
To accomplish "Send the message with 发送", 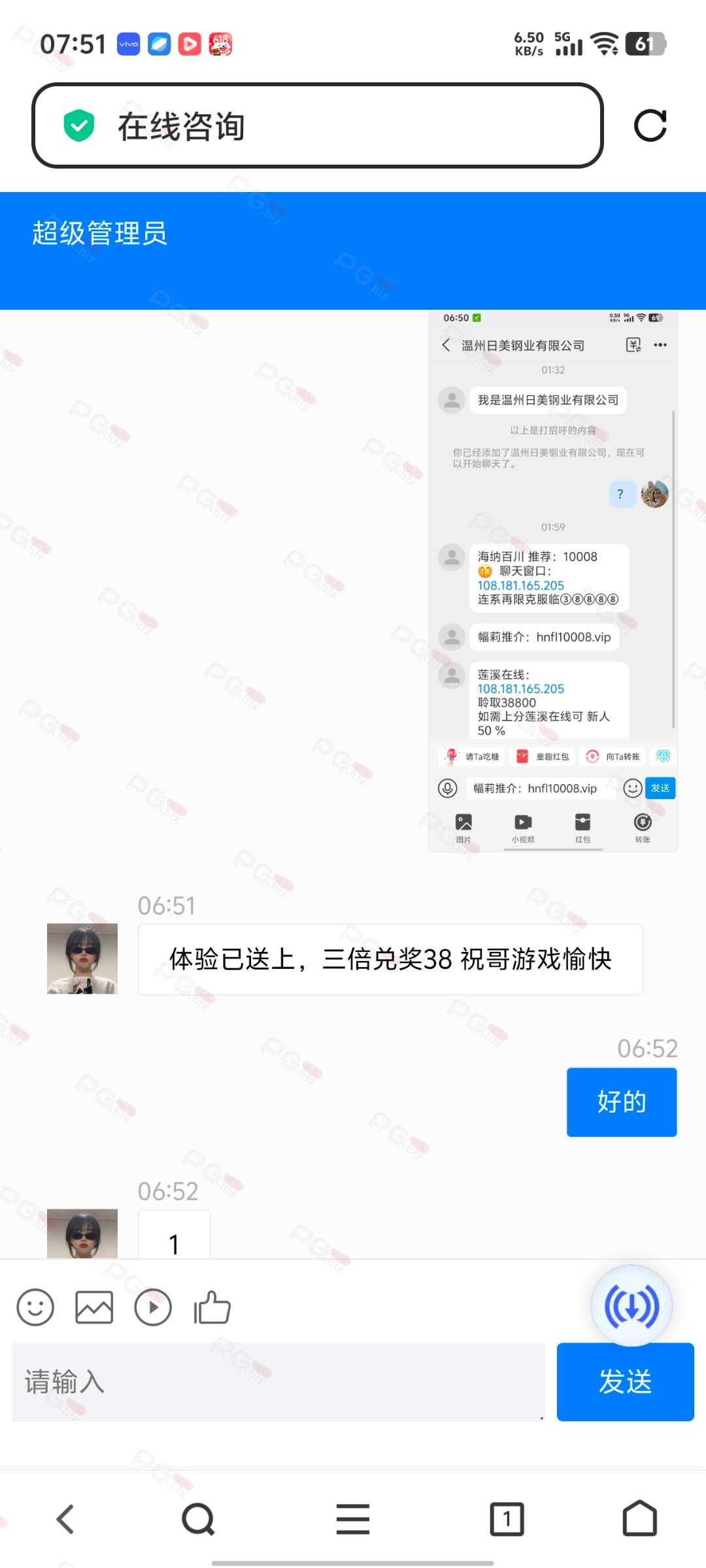I will point(625,1382).
